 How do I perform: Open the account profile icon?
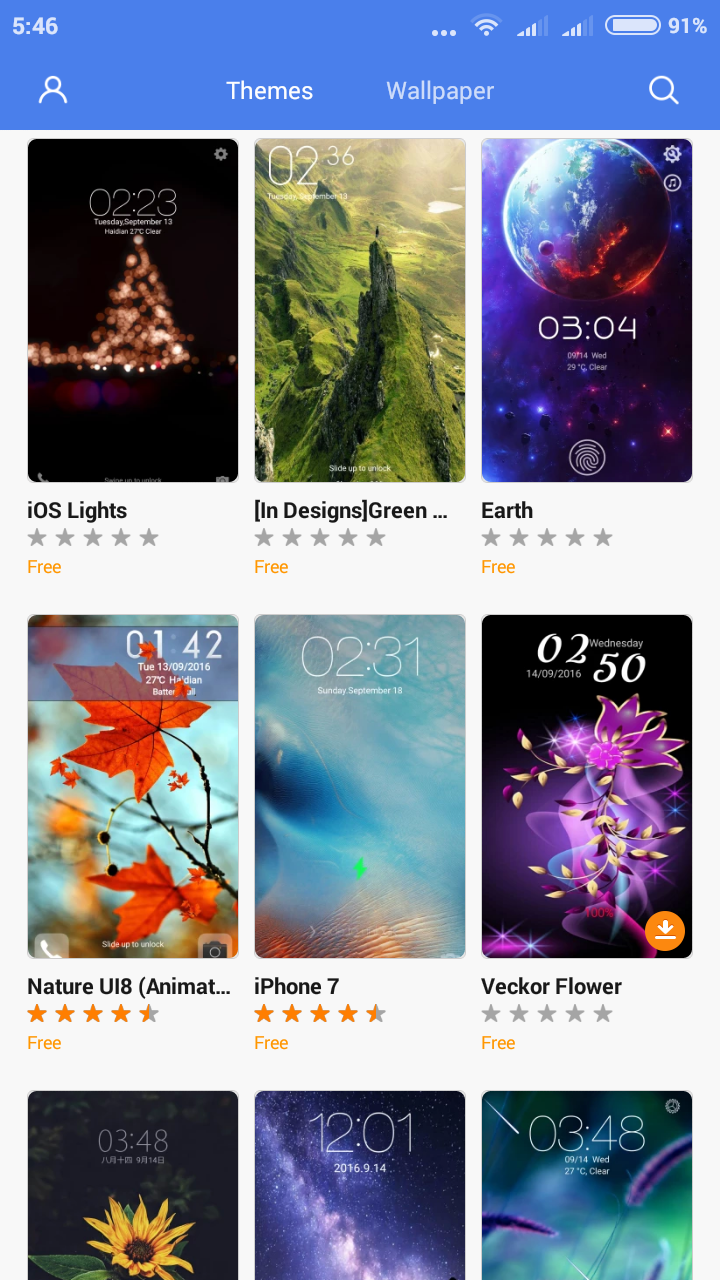click(53, 90)
